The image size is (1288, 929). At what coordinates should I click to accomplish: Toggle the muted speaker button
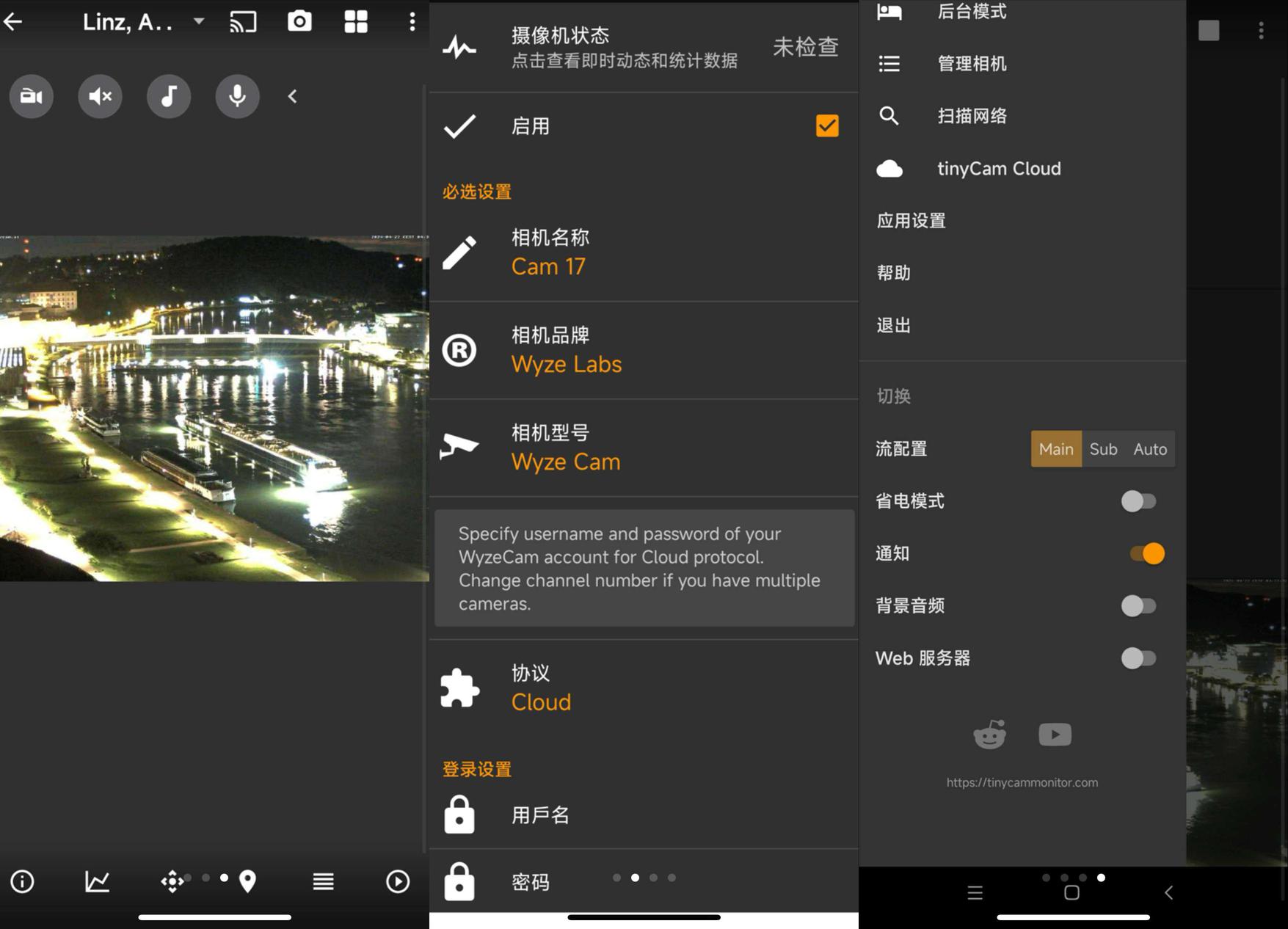(x=100, y=96)
